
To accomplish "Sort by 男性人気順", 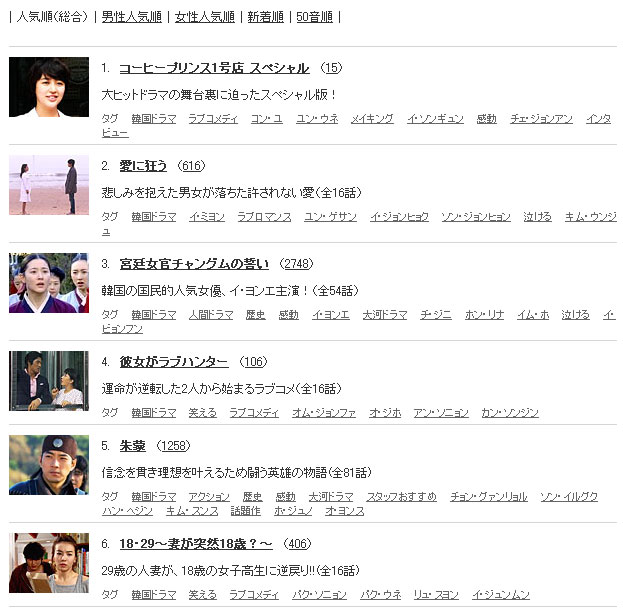I will [132, 17].
